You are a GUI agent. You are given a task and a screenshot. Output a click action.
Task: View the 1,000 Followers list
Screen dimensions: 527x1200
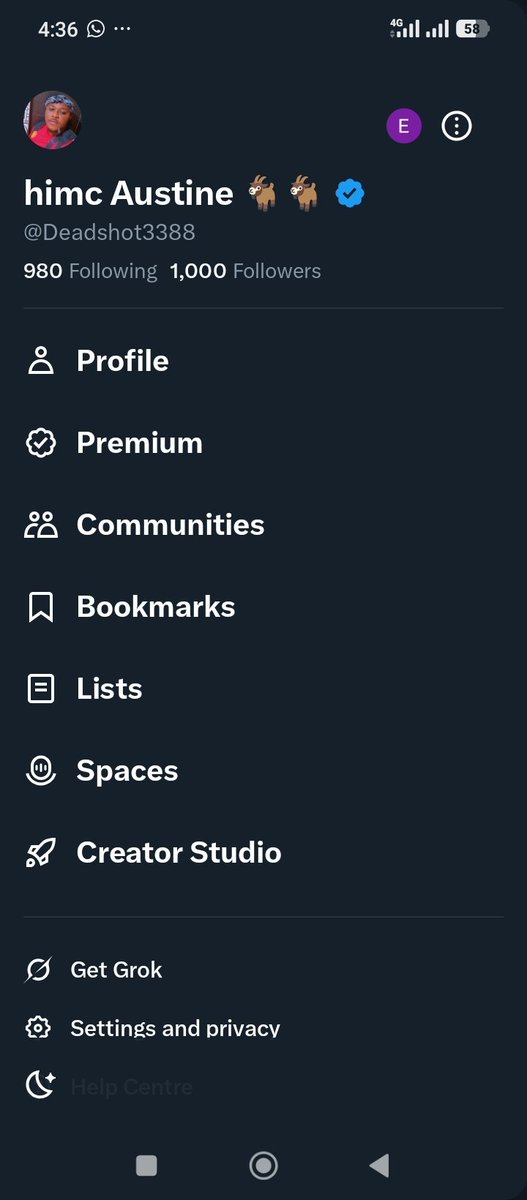246,271
